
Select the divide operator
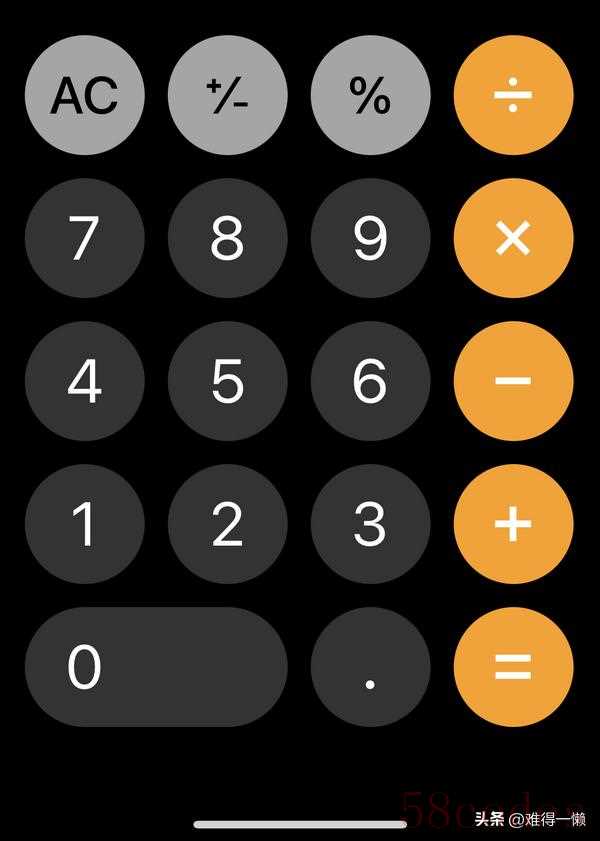click(x=514, y=96)
